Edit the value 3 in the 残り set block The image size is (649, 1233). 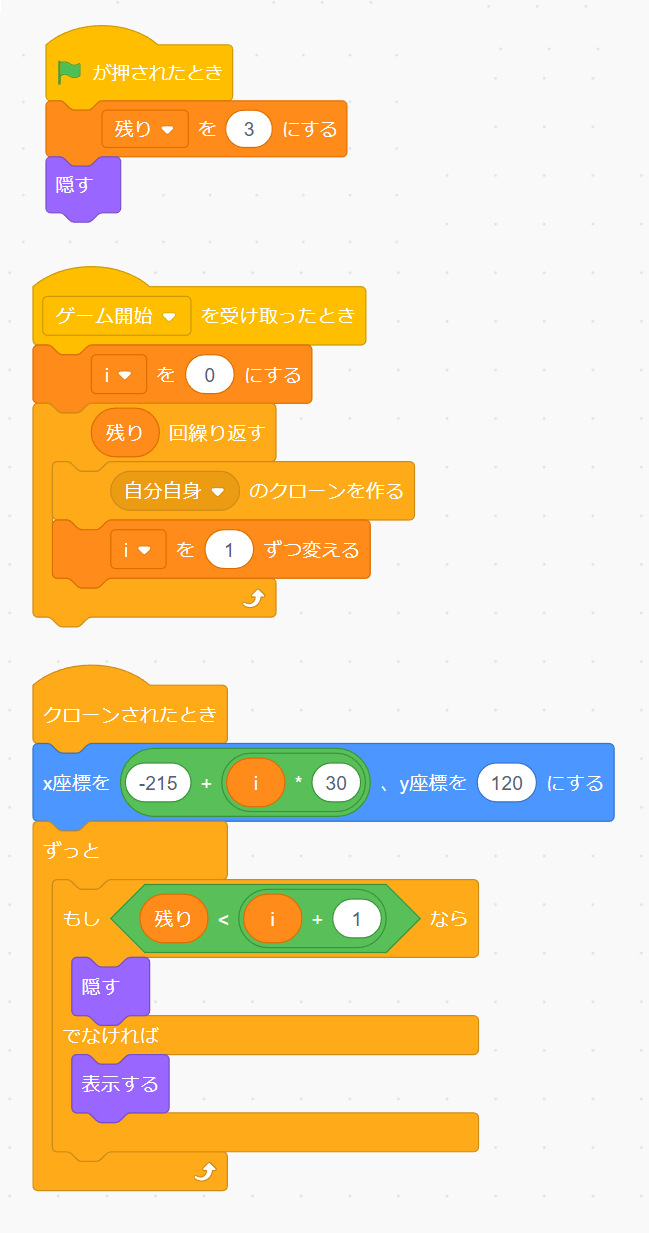[x=249, y=130]
